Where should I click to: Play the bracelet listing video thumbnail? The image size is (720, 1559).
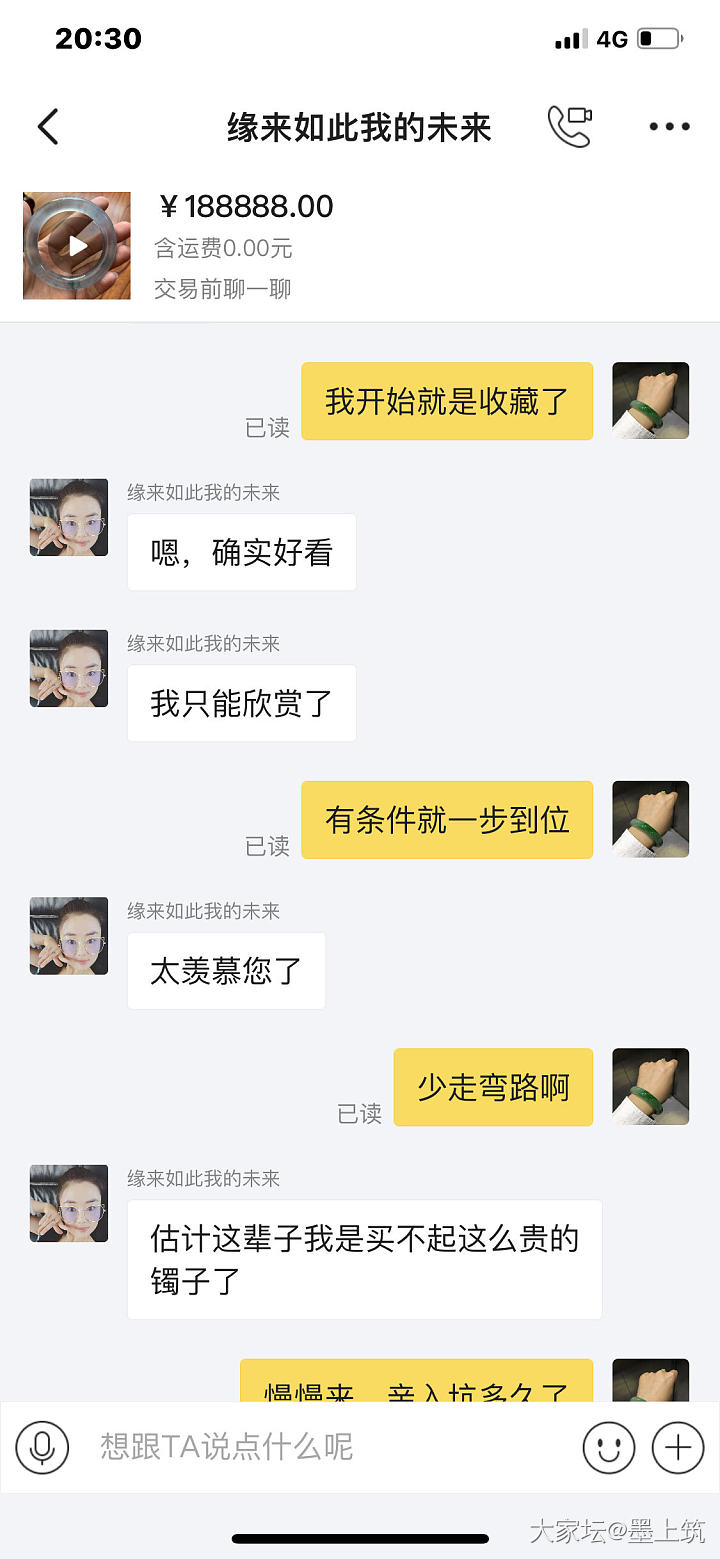77,246
